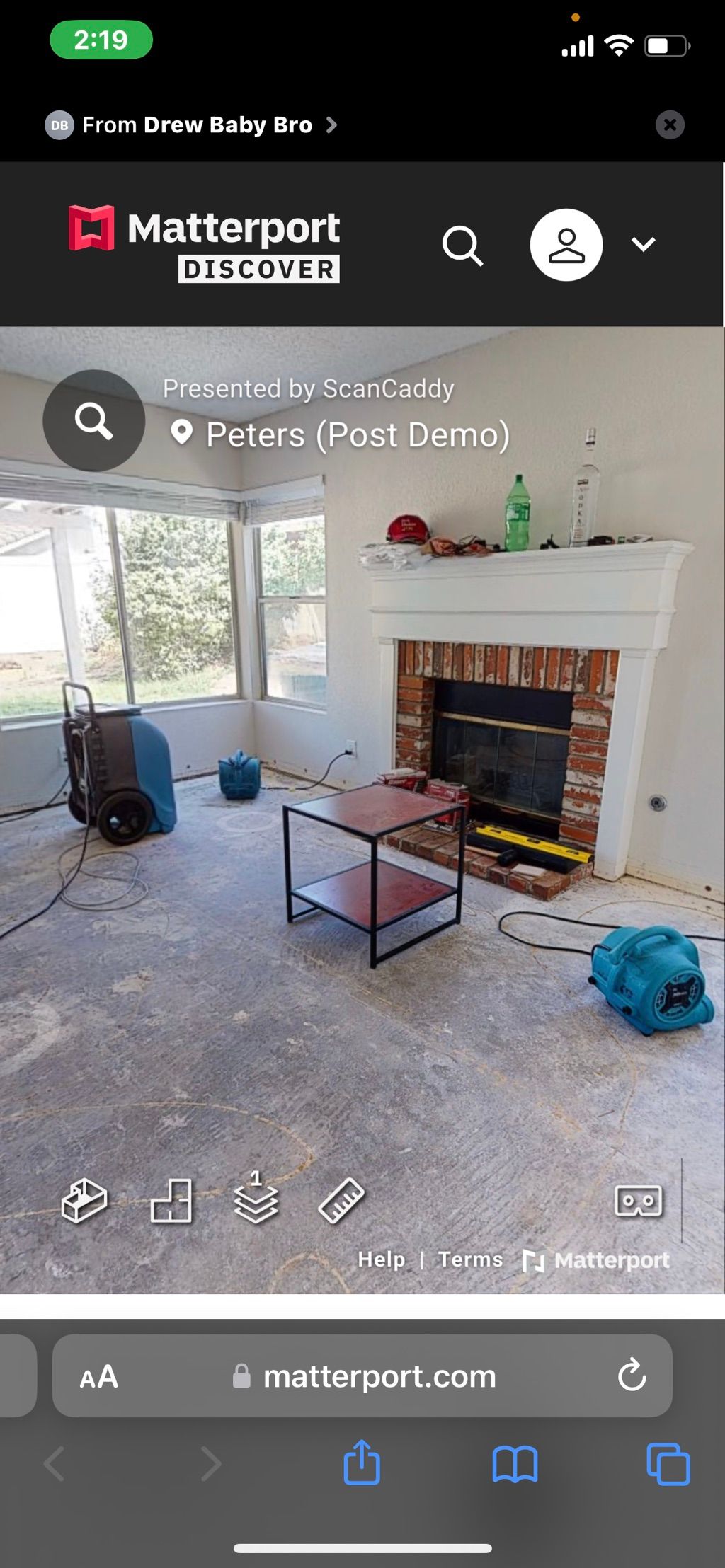Expand the account dropdown chevron

(x=643, y=245)
